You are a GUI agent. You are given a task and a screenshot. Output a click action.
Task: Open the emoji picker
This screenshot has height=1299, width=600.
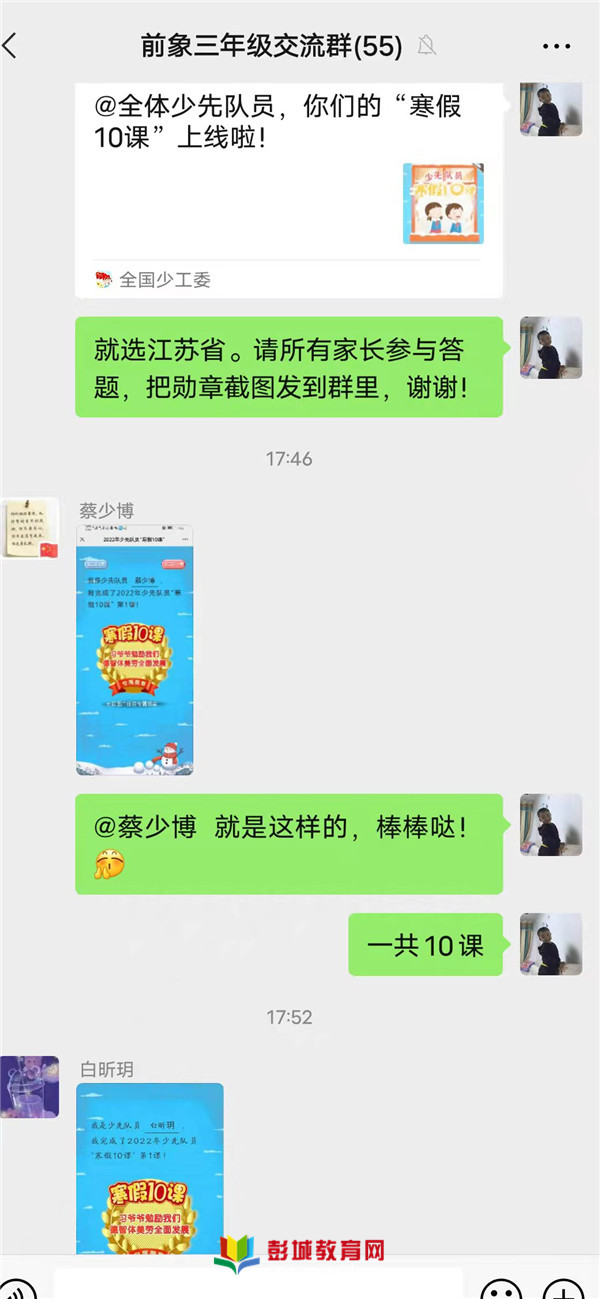pyautogui.click(x=500, y=1289)
